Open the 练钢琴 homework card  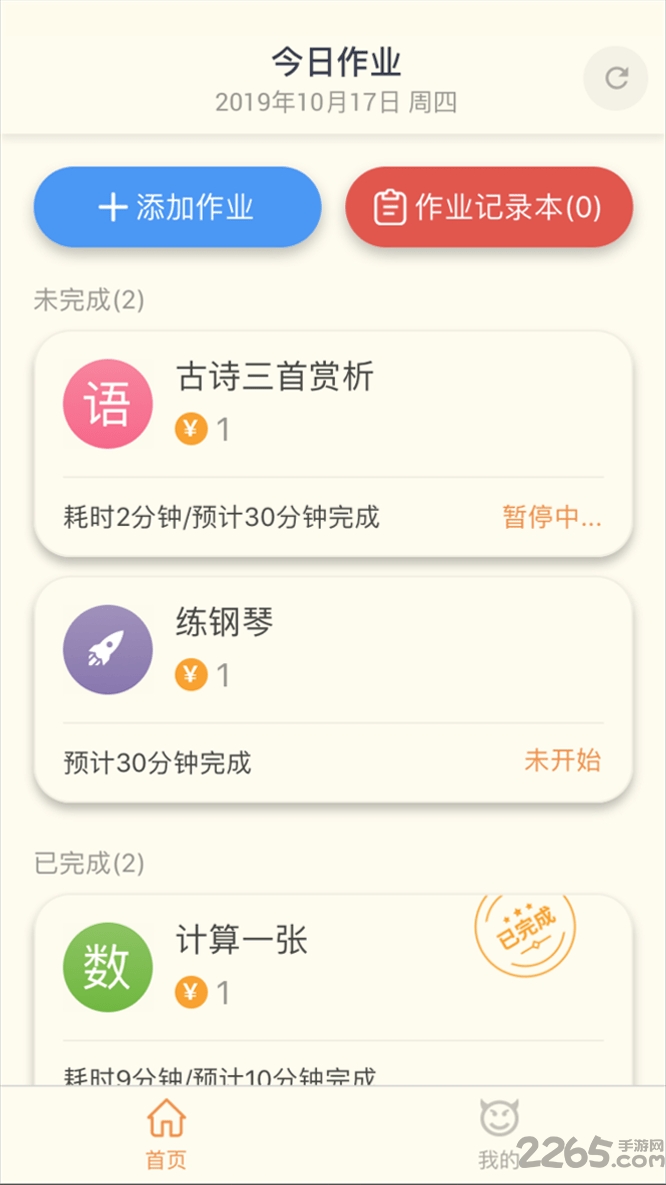[333, 689]
